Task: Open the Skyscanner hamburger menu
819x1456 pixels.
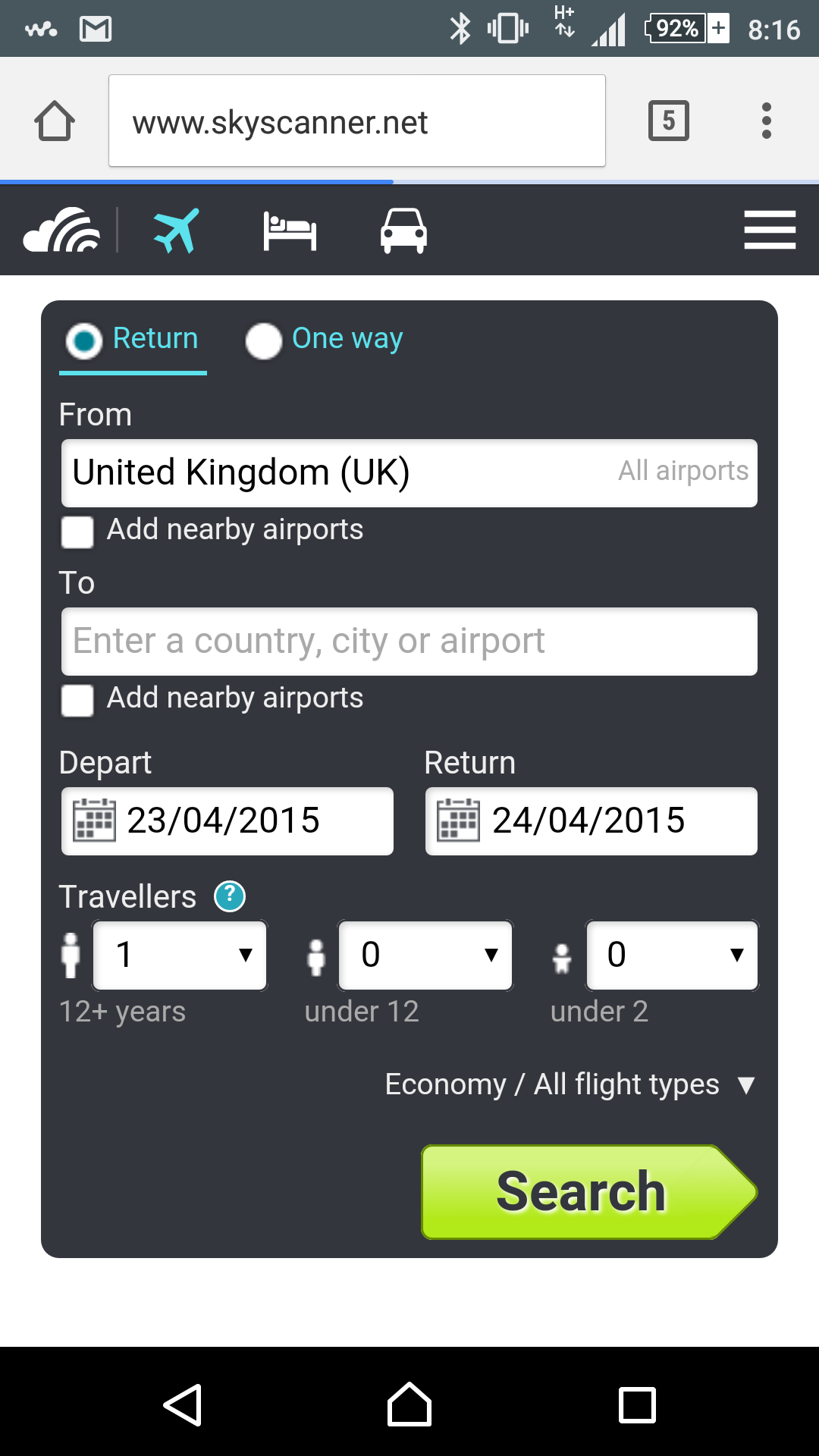Action: (770, 230)
